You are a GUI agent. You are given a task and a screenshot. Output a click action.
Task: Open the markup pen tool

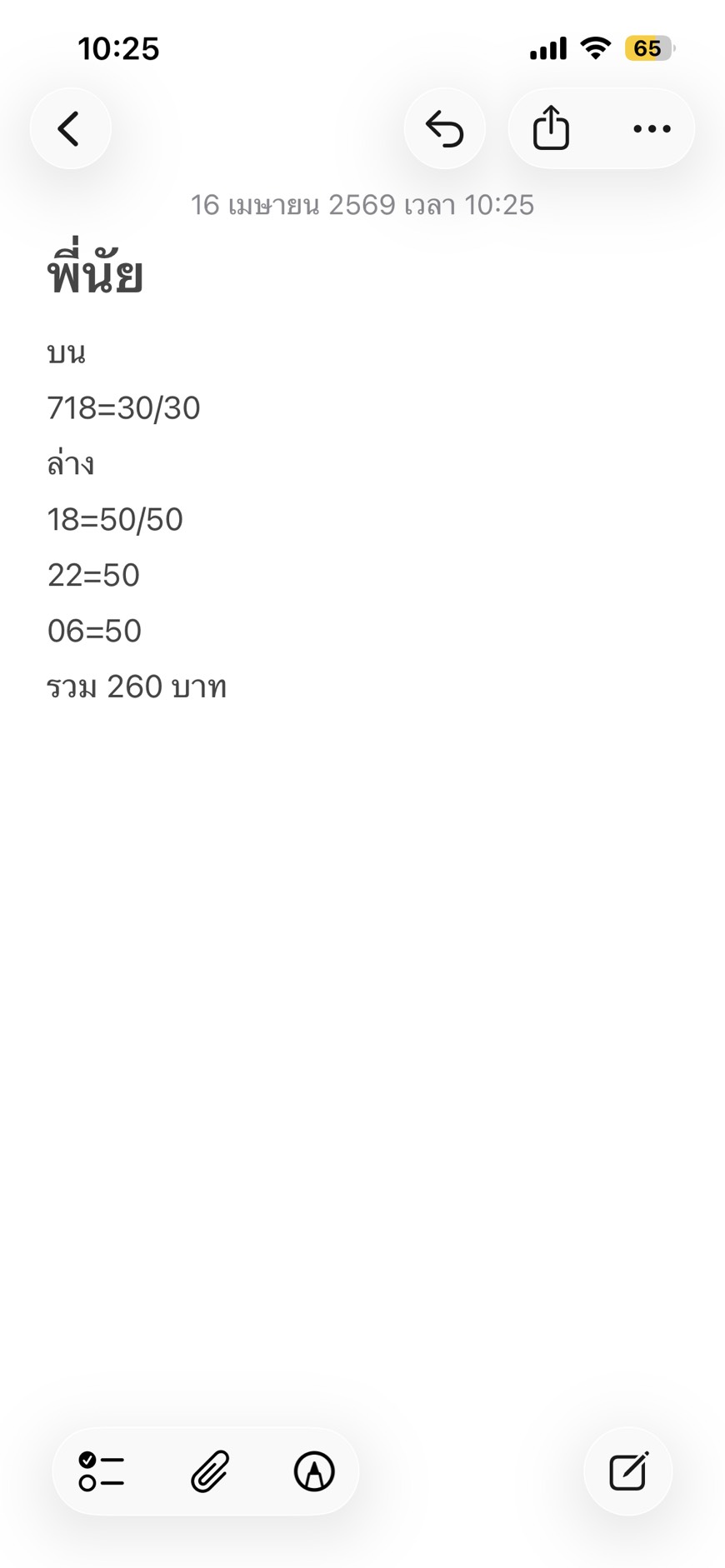pyautogui.click(x=314, y=1471)
